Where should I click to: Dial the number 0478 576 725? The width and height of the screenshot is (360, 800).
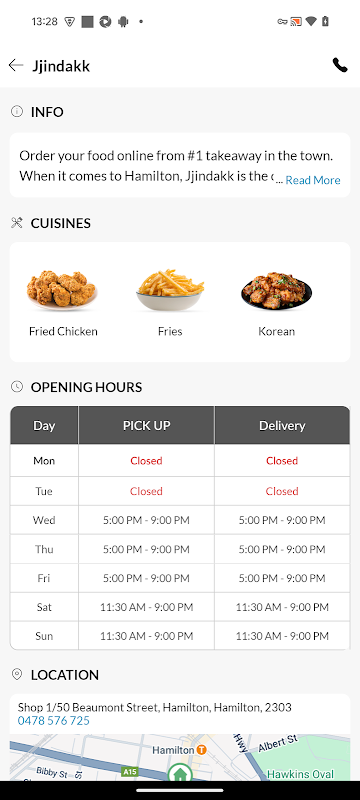tap(54, 721)
